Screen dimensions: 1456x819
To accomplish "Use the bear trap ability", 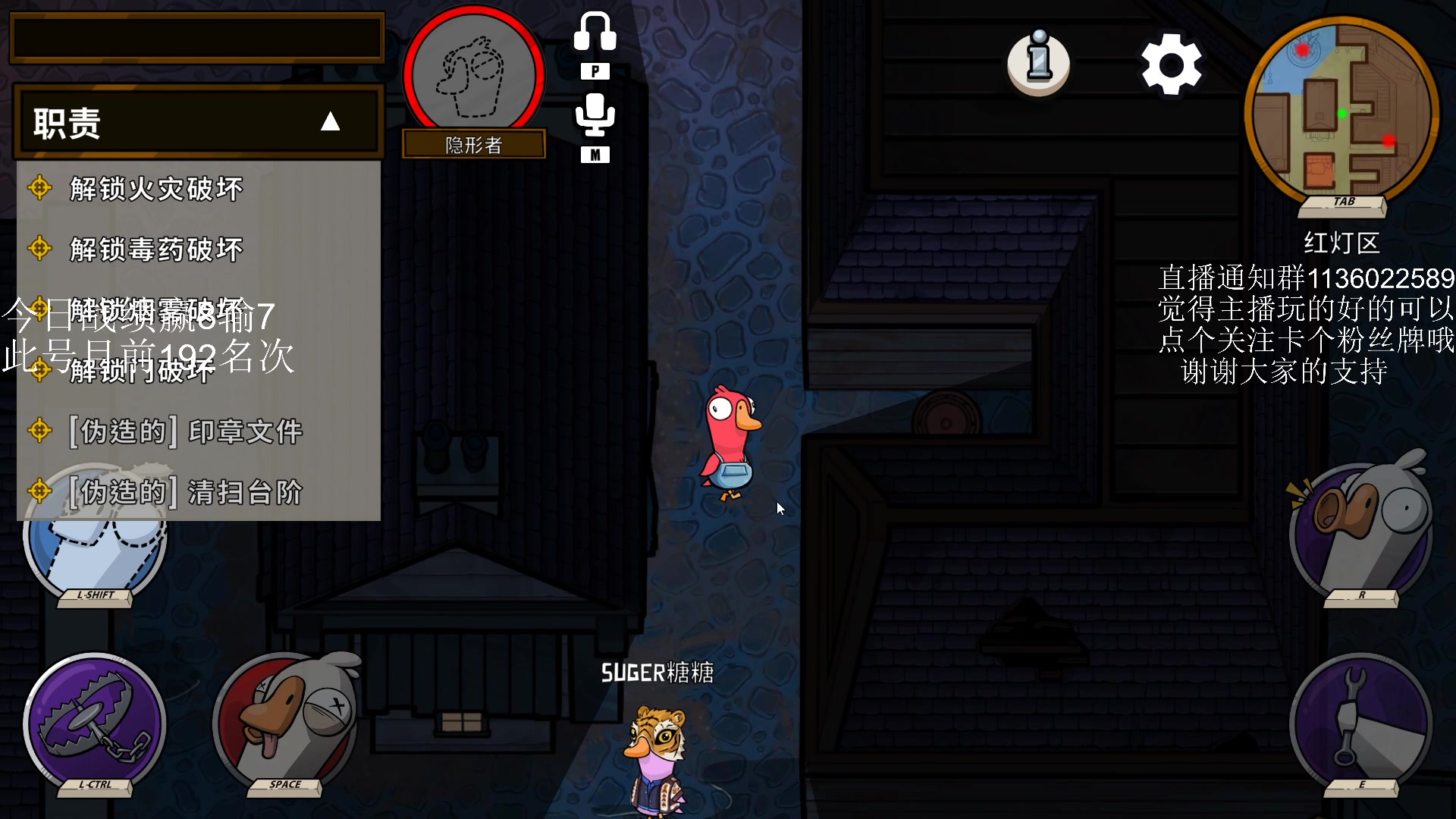I will tap(95, 724).
